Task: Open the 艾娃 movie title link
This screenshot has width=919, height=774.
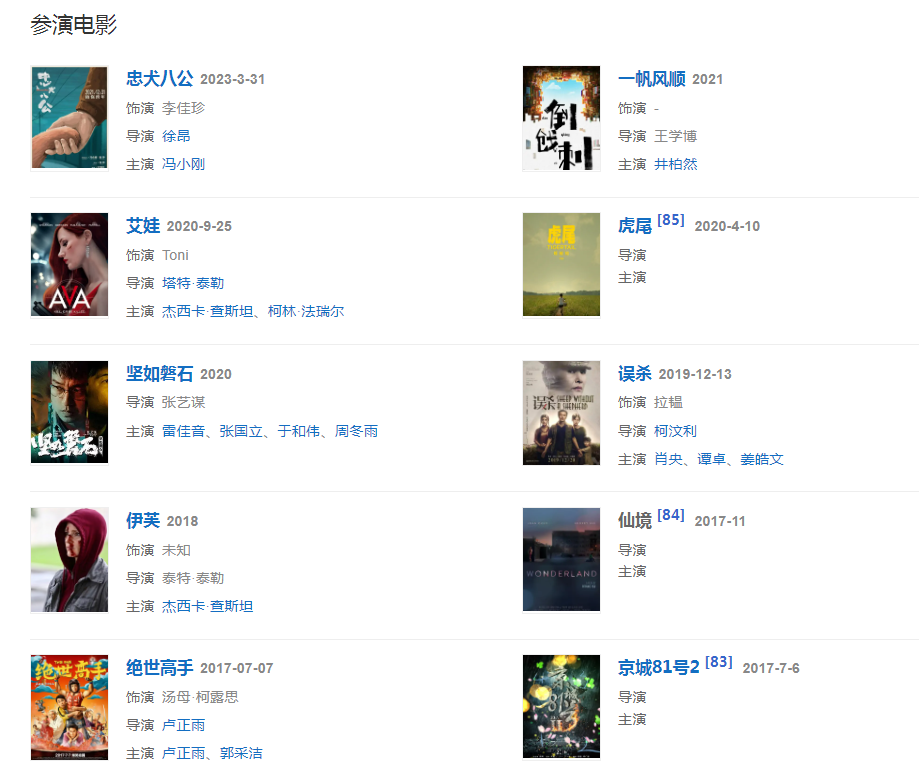Action: [143, 226]
